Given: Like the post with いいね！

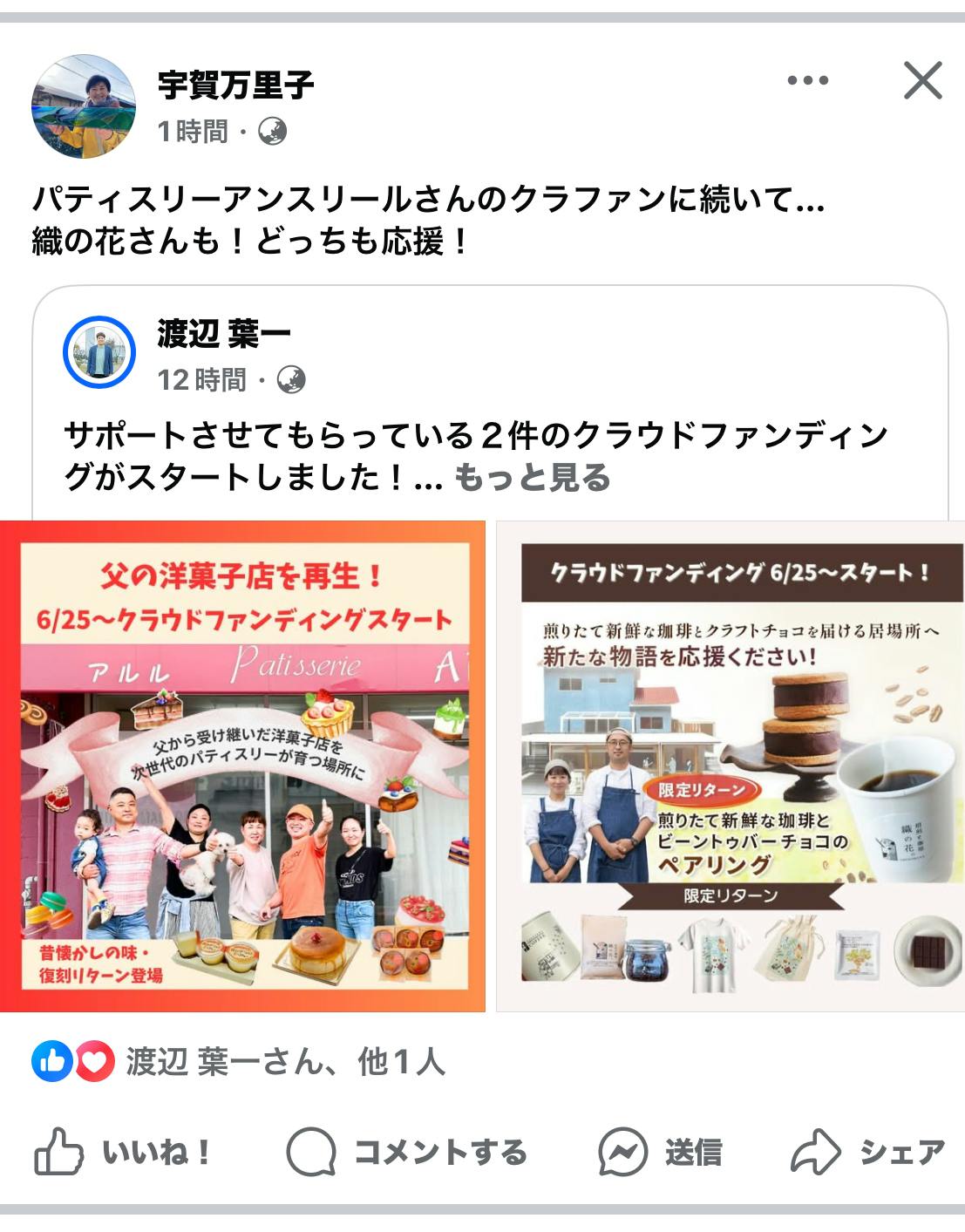Looking at the screenshot, I should tap(122, 1153).
